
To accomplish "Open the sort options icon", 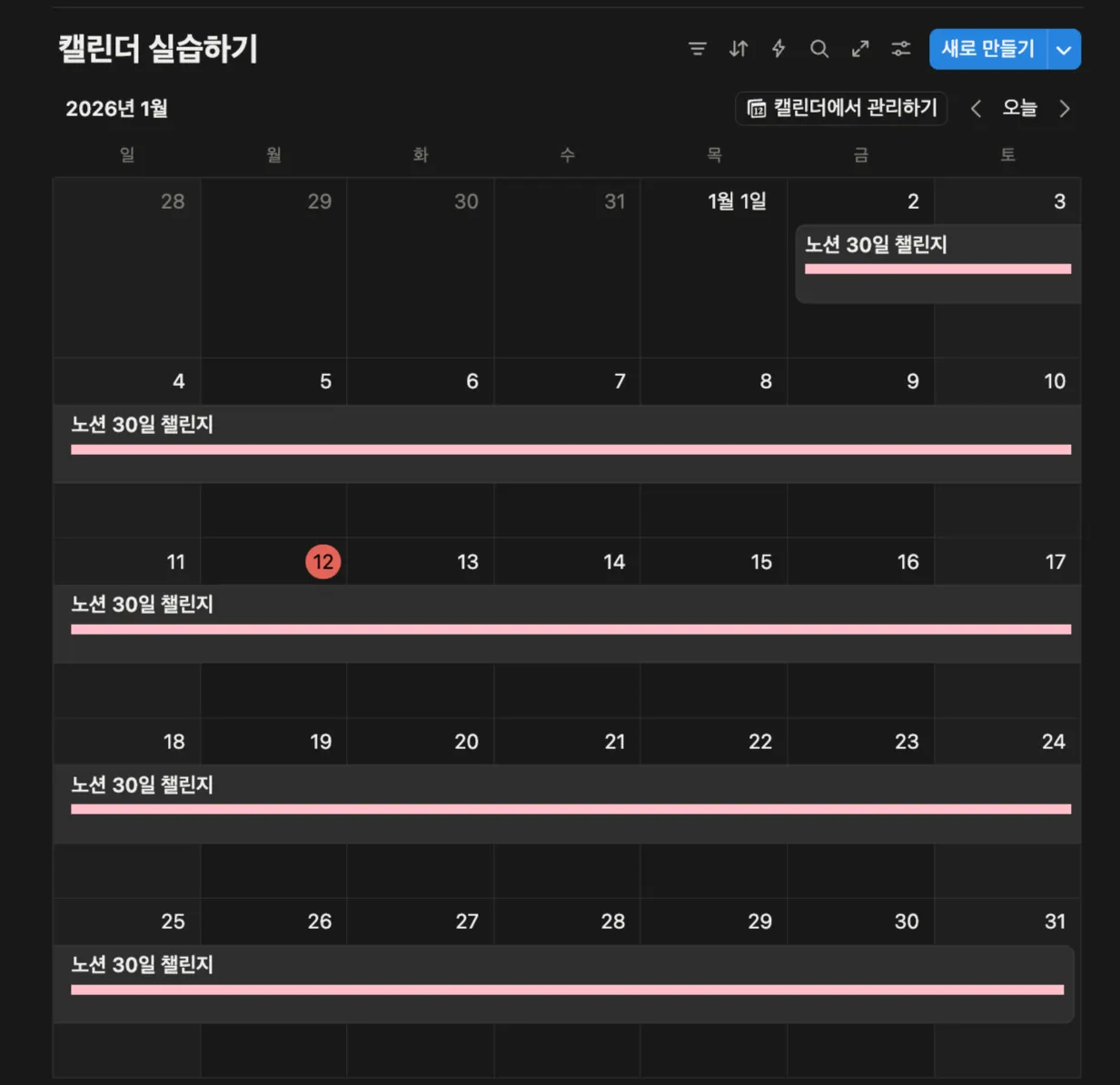I will (738, 49).
